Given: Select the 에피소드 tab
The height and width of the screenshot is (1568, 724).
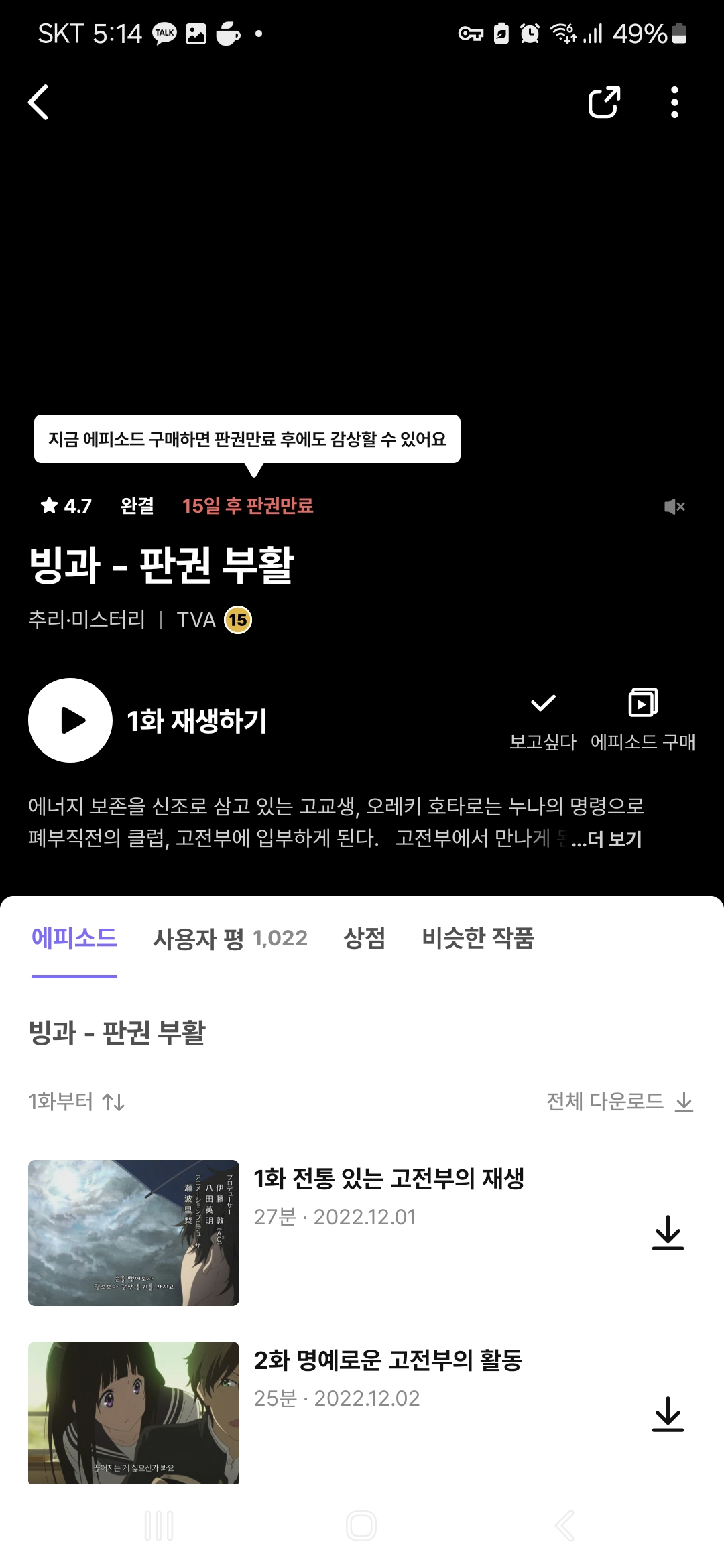Looking at the screenshot, I should coord(74,938).
